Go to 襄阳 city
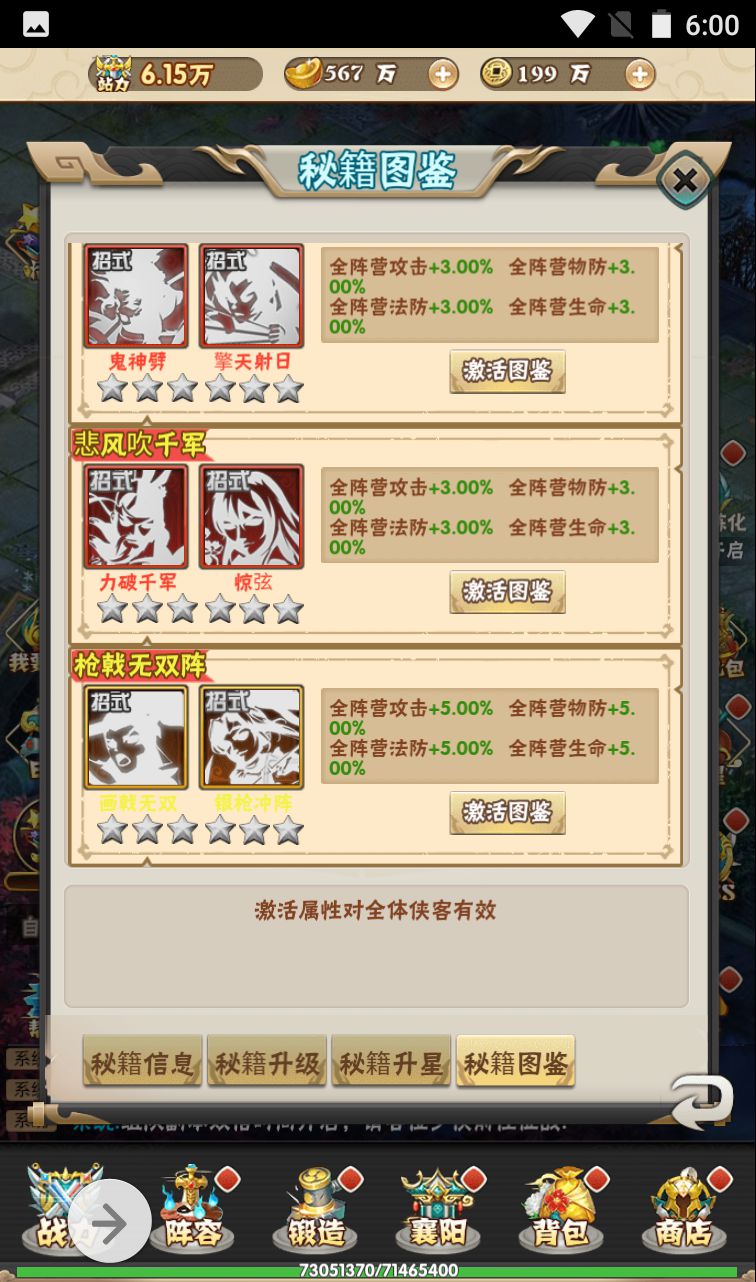The image size is (756, 1282). coord(439,1212)
